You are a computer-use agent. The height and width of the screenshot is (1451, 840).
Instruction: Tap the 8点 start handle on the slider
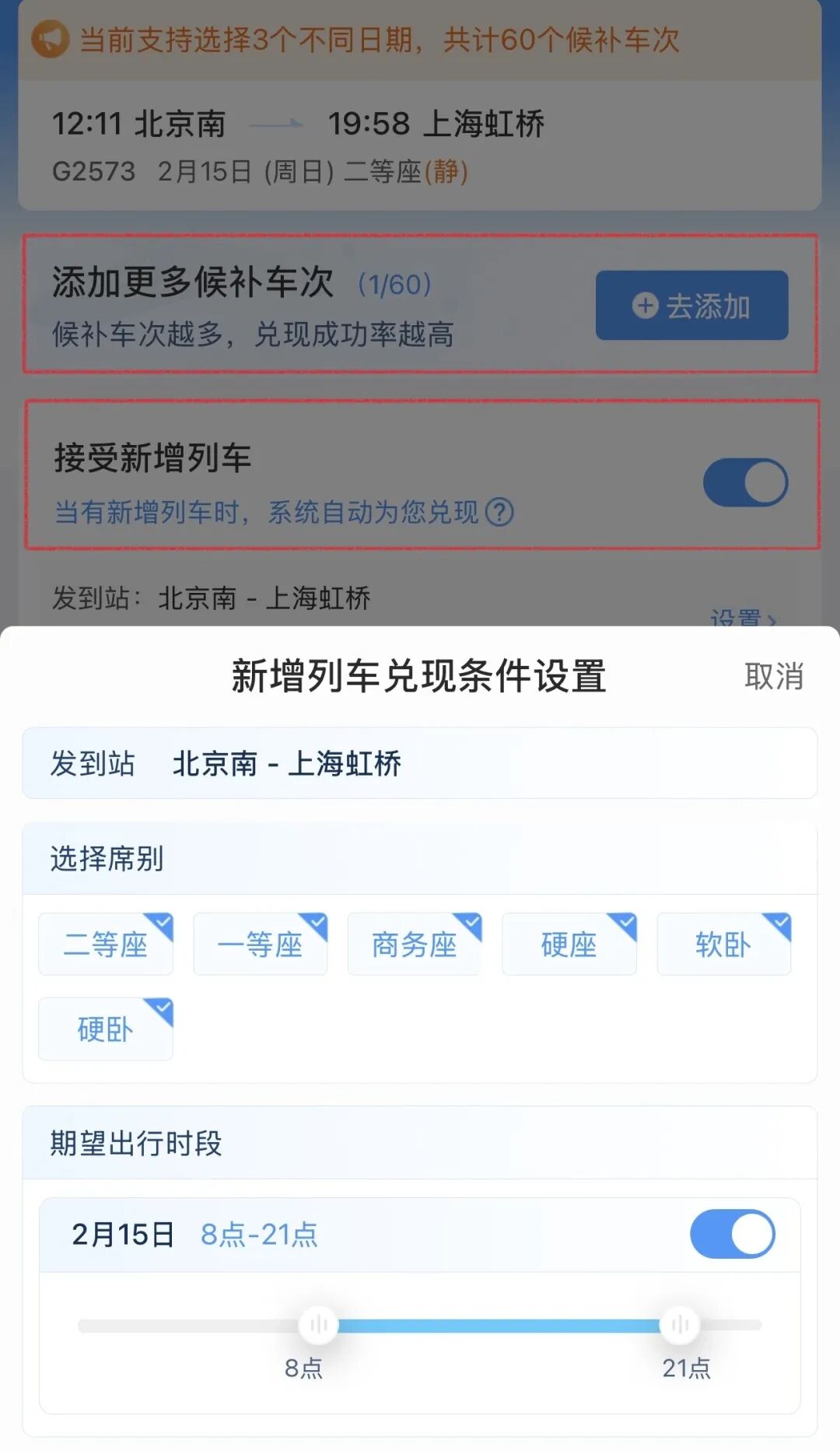click(x=318, y=1324)
